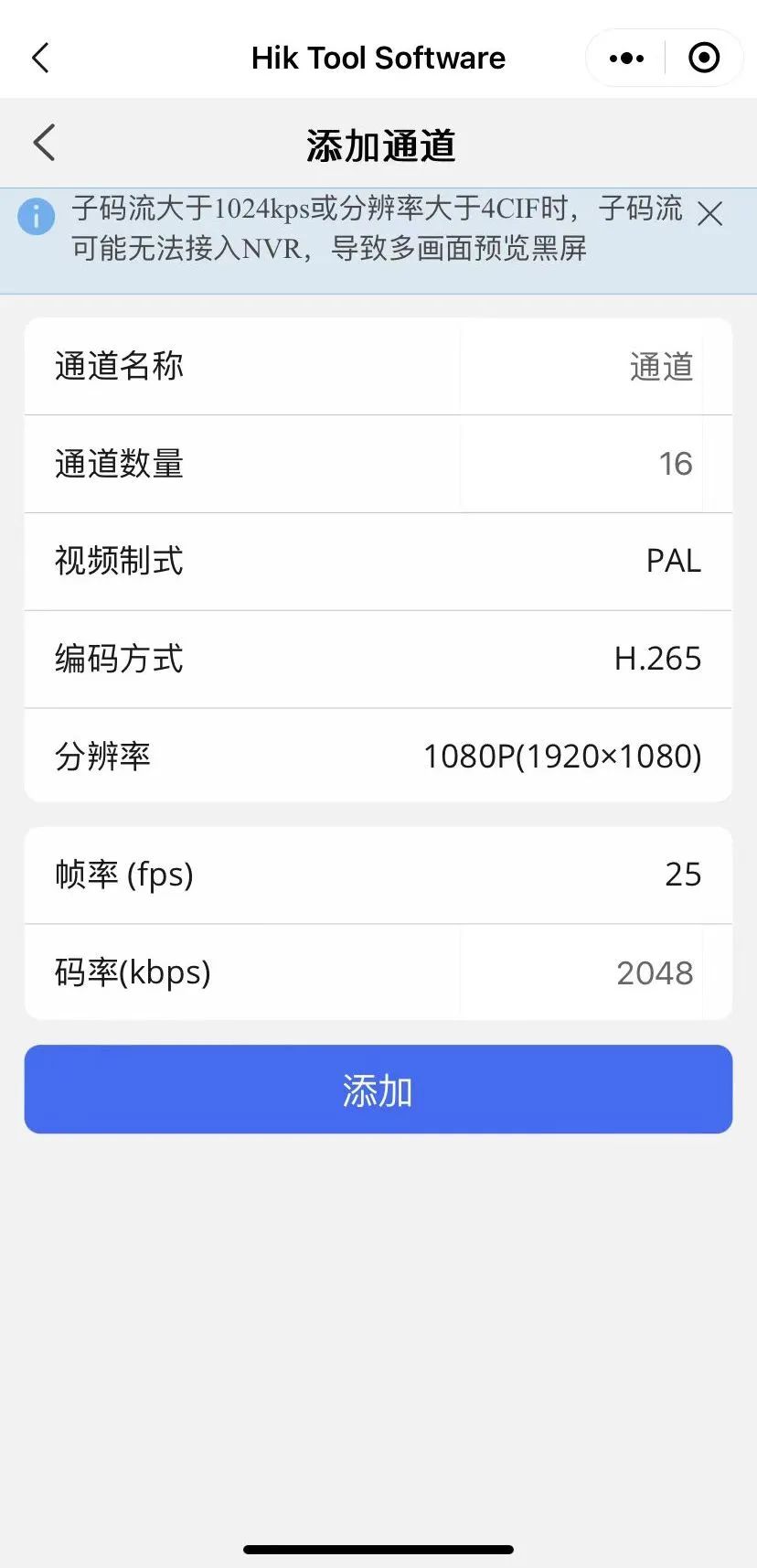Screen dimensions: 757x1568
Task: Dismiss the 子码流 info banner
Action: pos(709,214)
